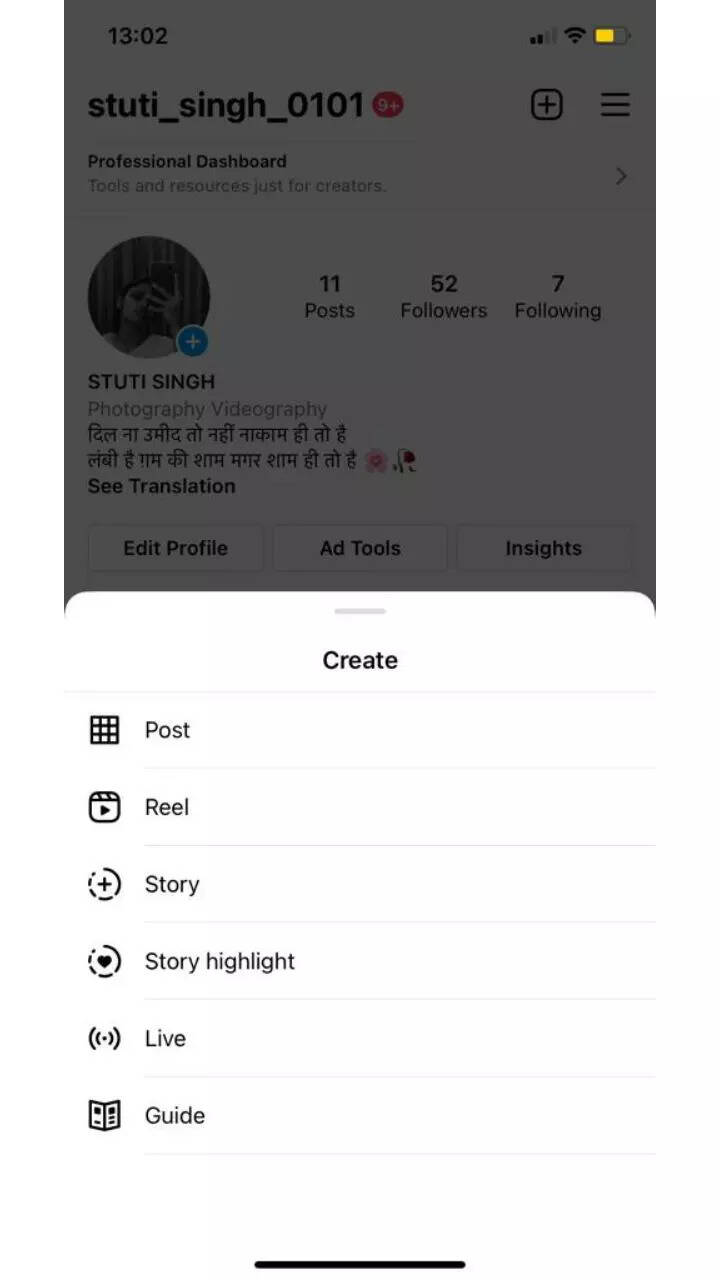The image size is (720, 1280).
Task: Expand the Professional Dashboard chevron
Action: (621, 175)
